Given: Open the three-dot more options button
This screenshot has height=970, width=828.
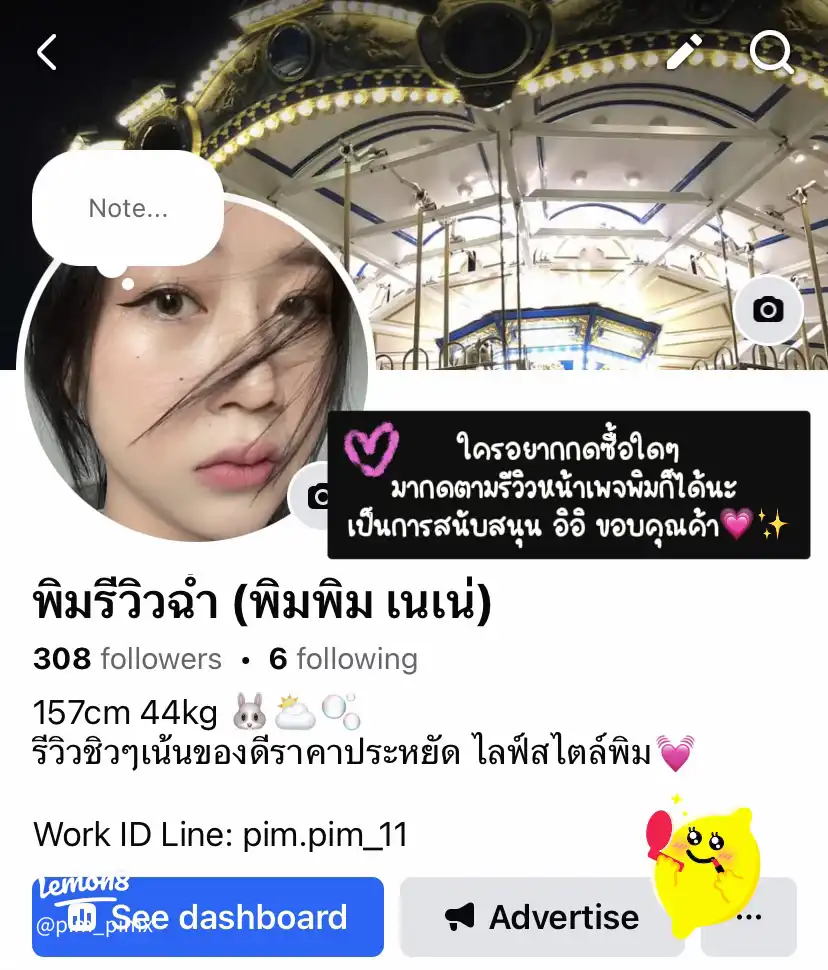Looking at the screenshot, I should pos(748,917).
